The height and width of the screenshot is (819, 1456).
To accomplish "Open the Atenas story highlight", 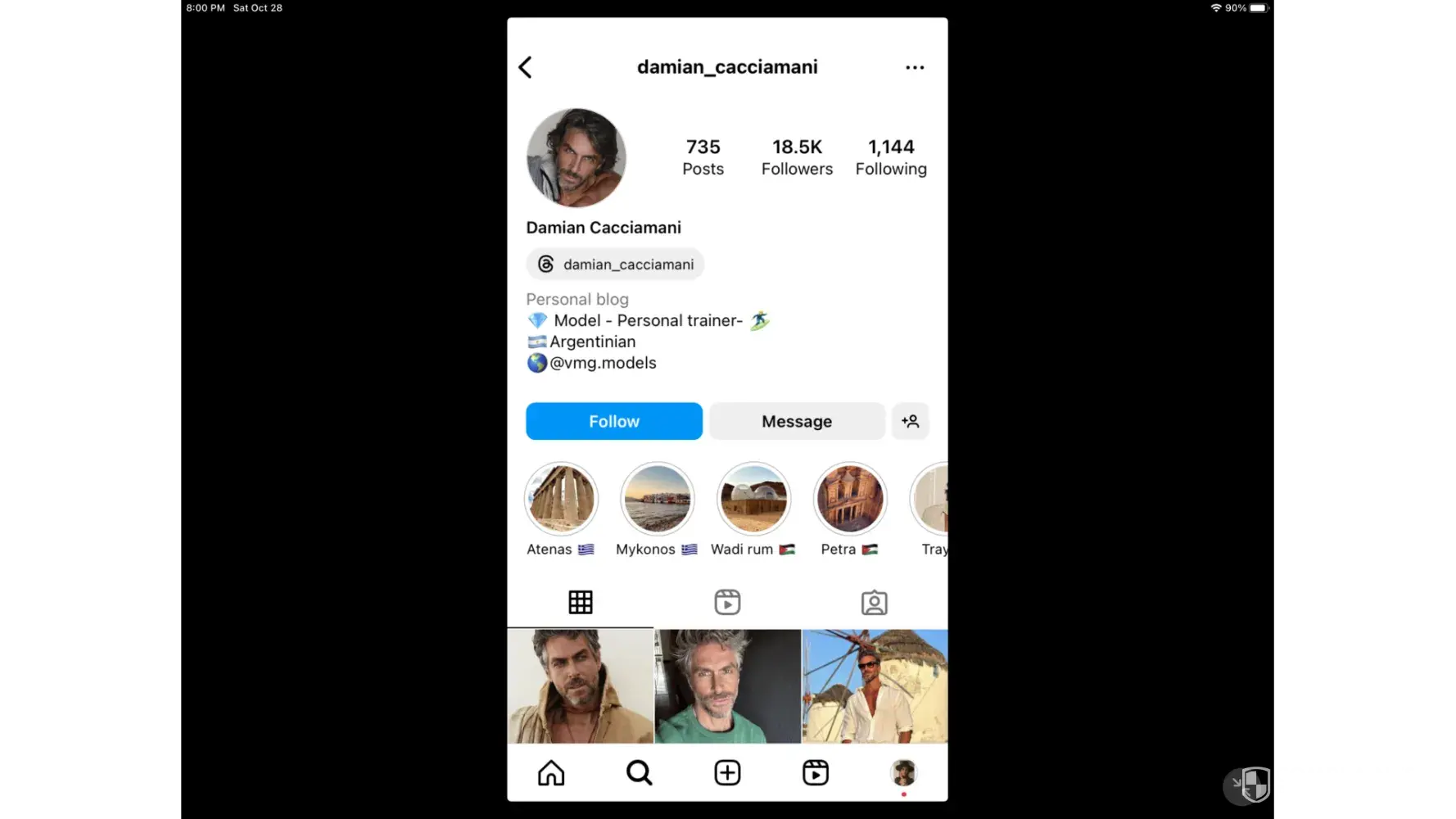I will (561, 499).
